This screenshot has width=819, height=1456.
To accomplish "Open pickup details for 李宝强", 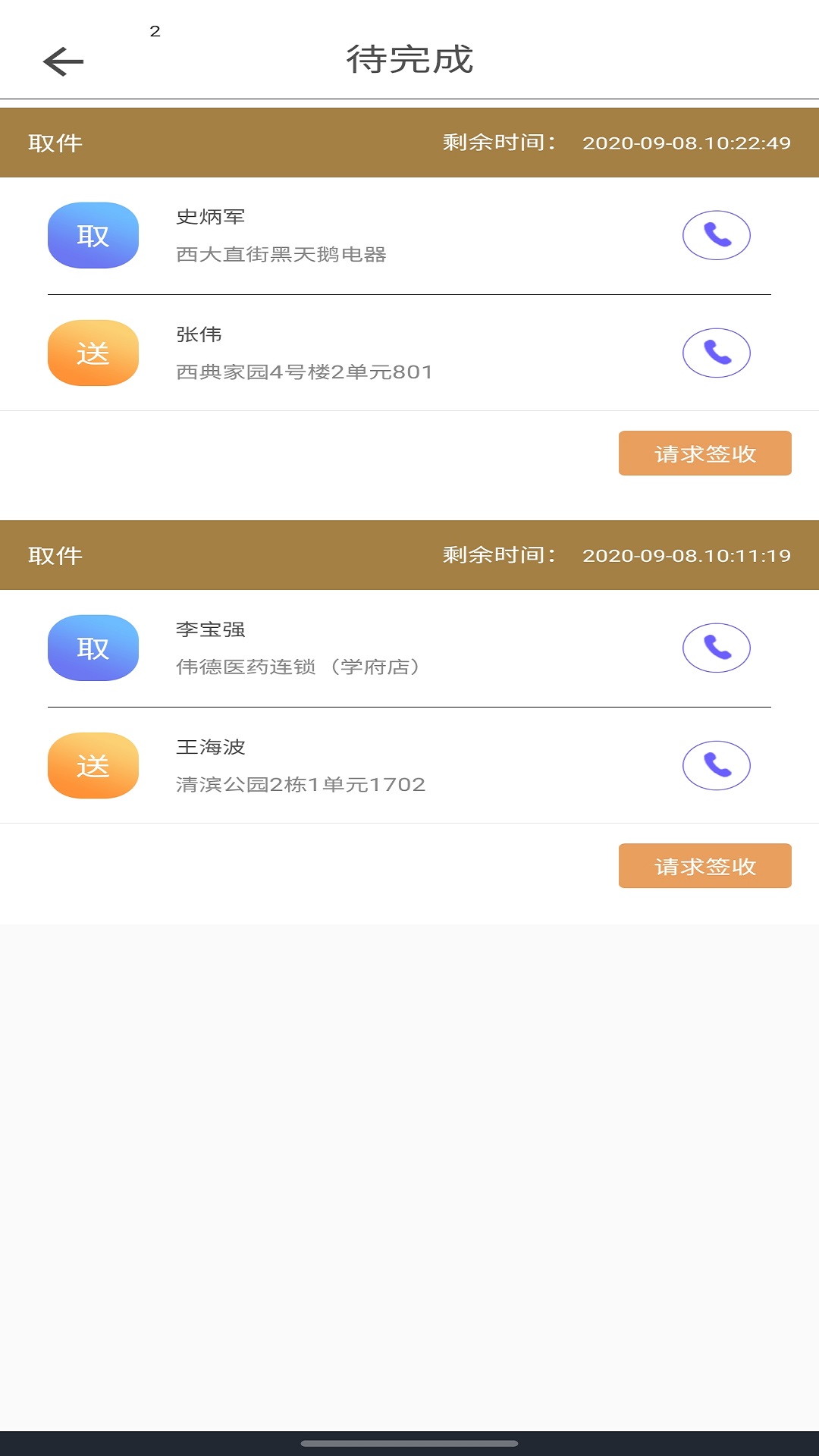I will pos(297,648).
